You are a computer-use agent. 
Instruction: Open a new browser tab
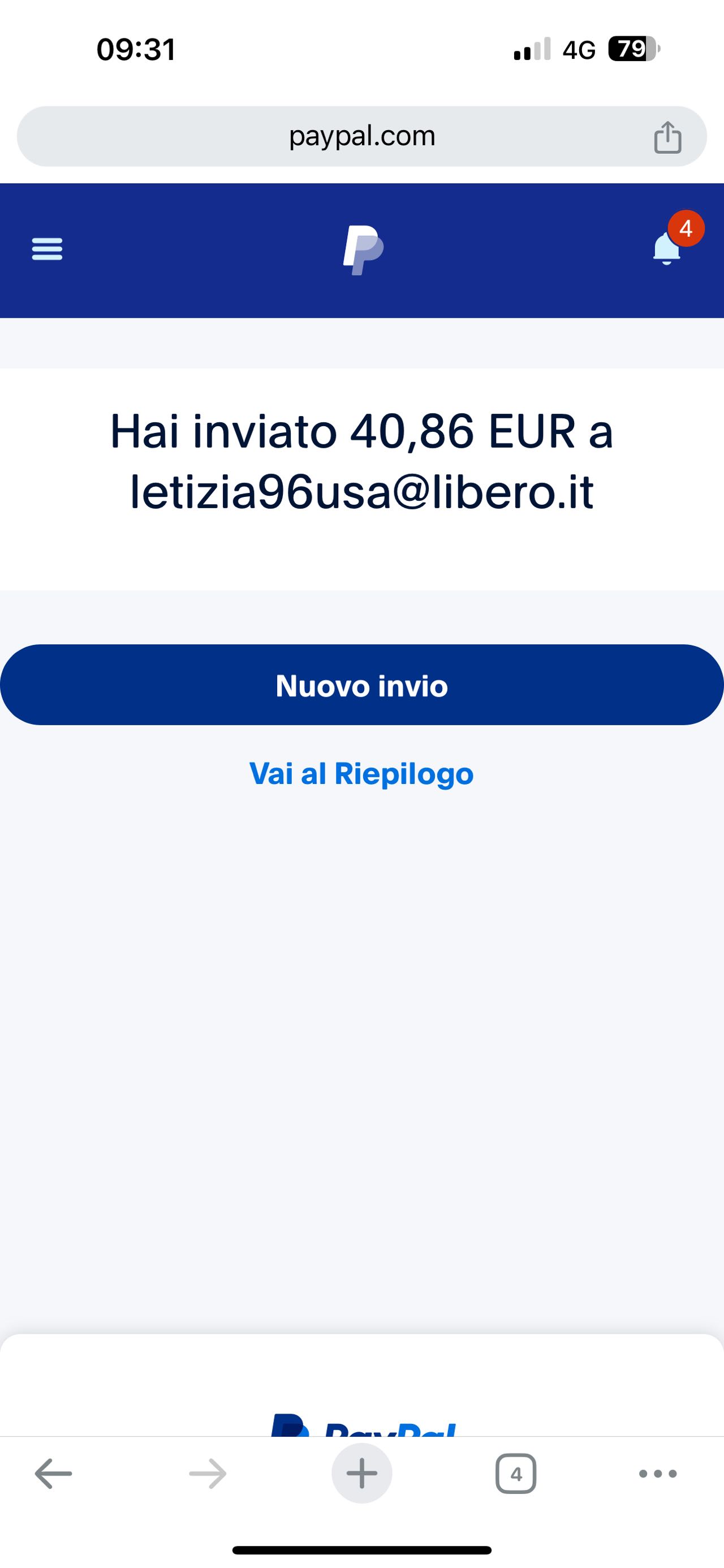(x=361, y=1474)
